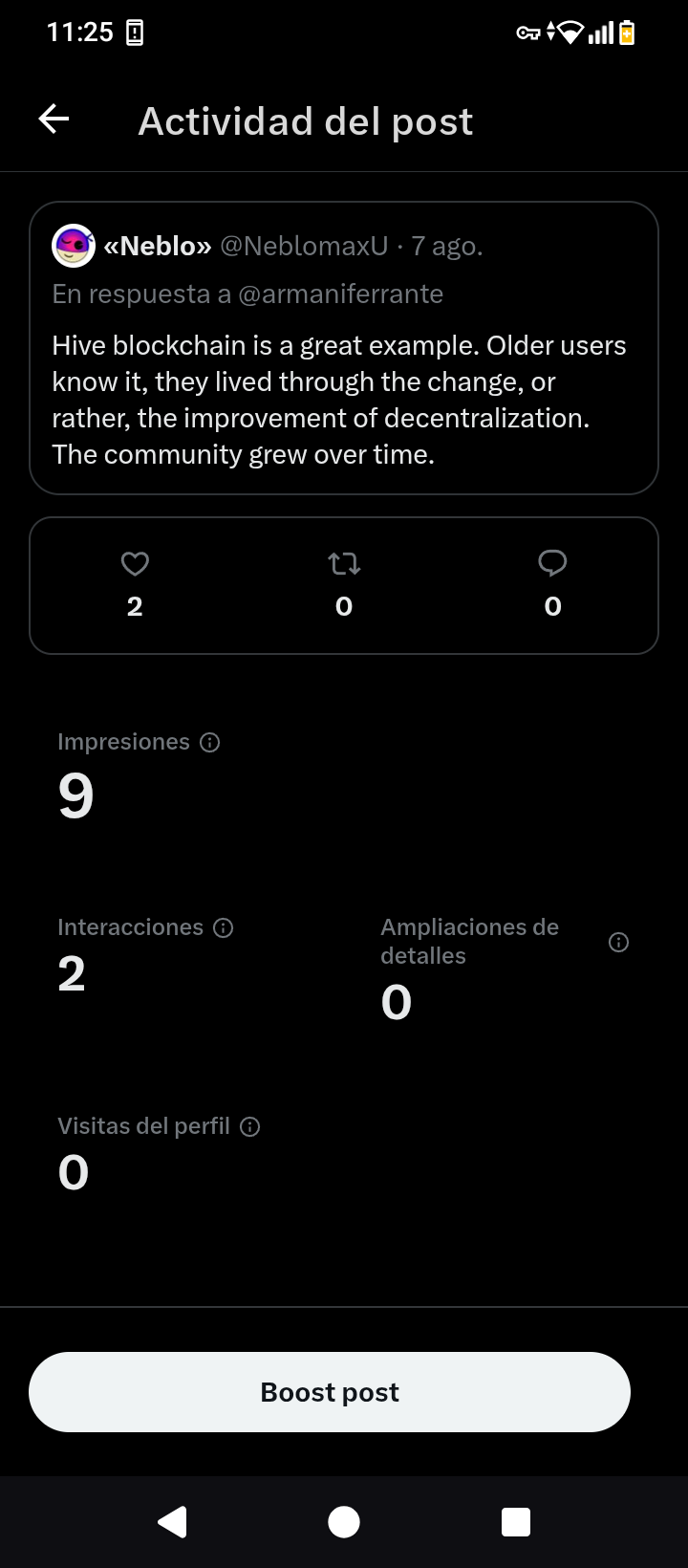
Task: View info about Visitas del perfil
Action: [x=250, y=1127]
